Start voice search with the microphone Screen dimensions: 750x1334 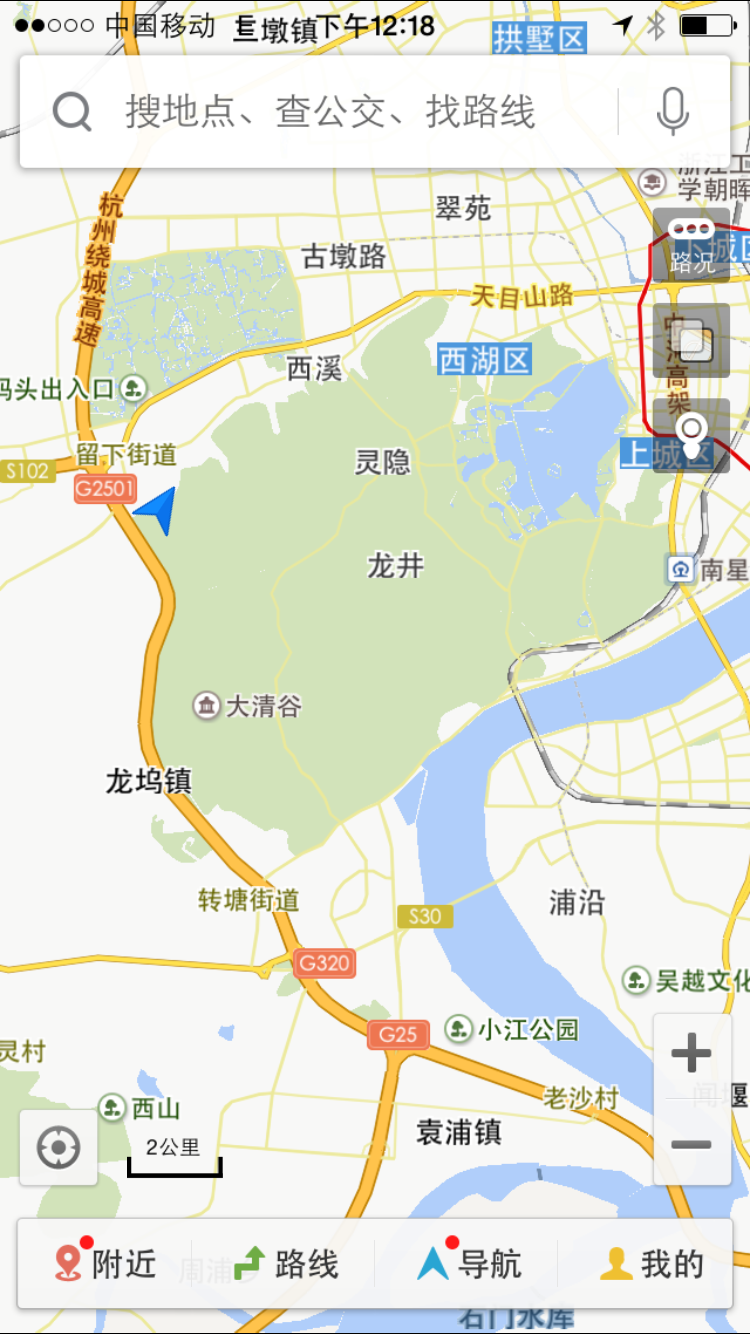pyautogui.click(x=673, y=111)
